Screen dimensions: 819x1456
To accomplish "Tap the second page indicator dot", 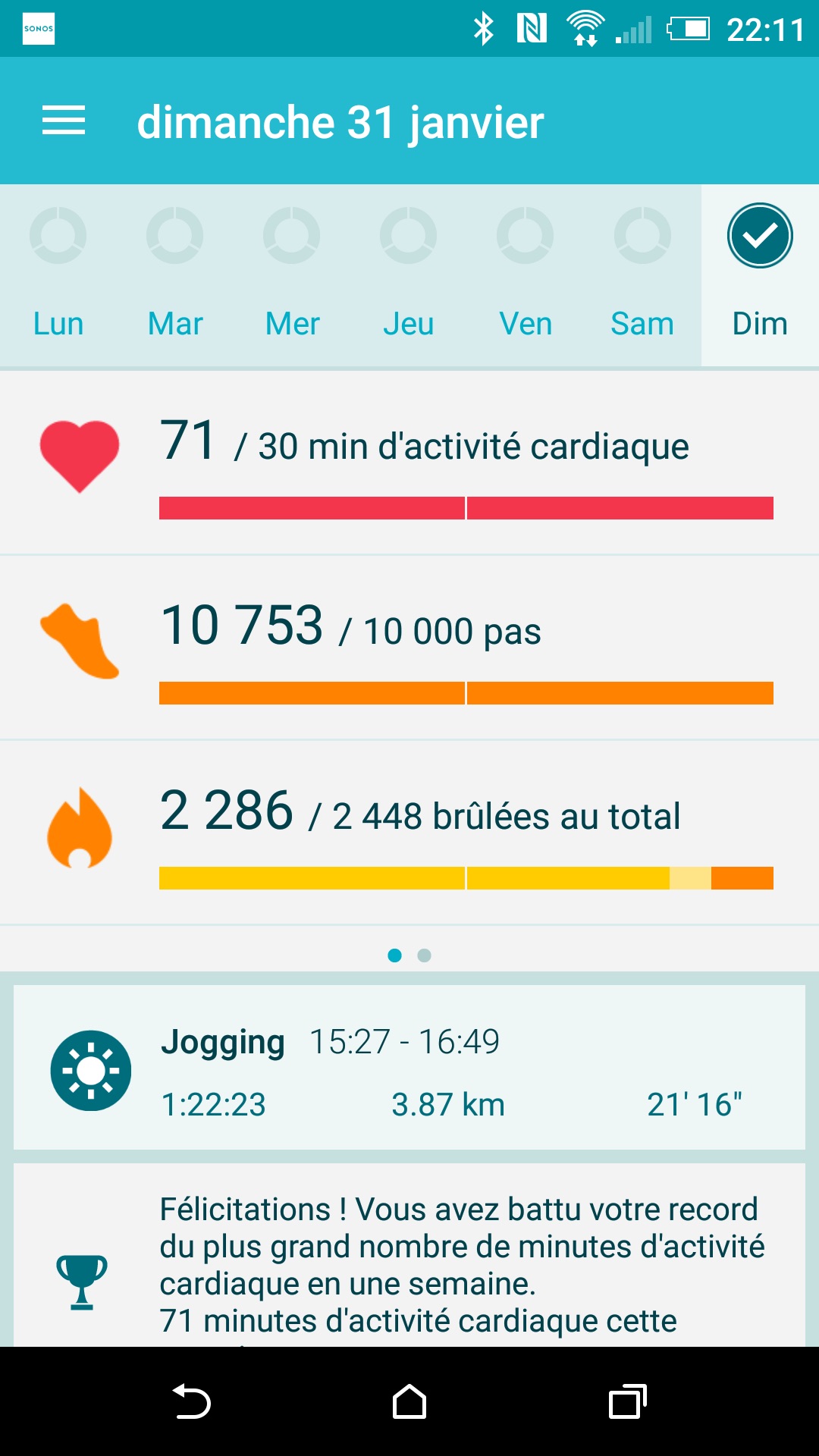I will coord(425,955).
